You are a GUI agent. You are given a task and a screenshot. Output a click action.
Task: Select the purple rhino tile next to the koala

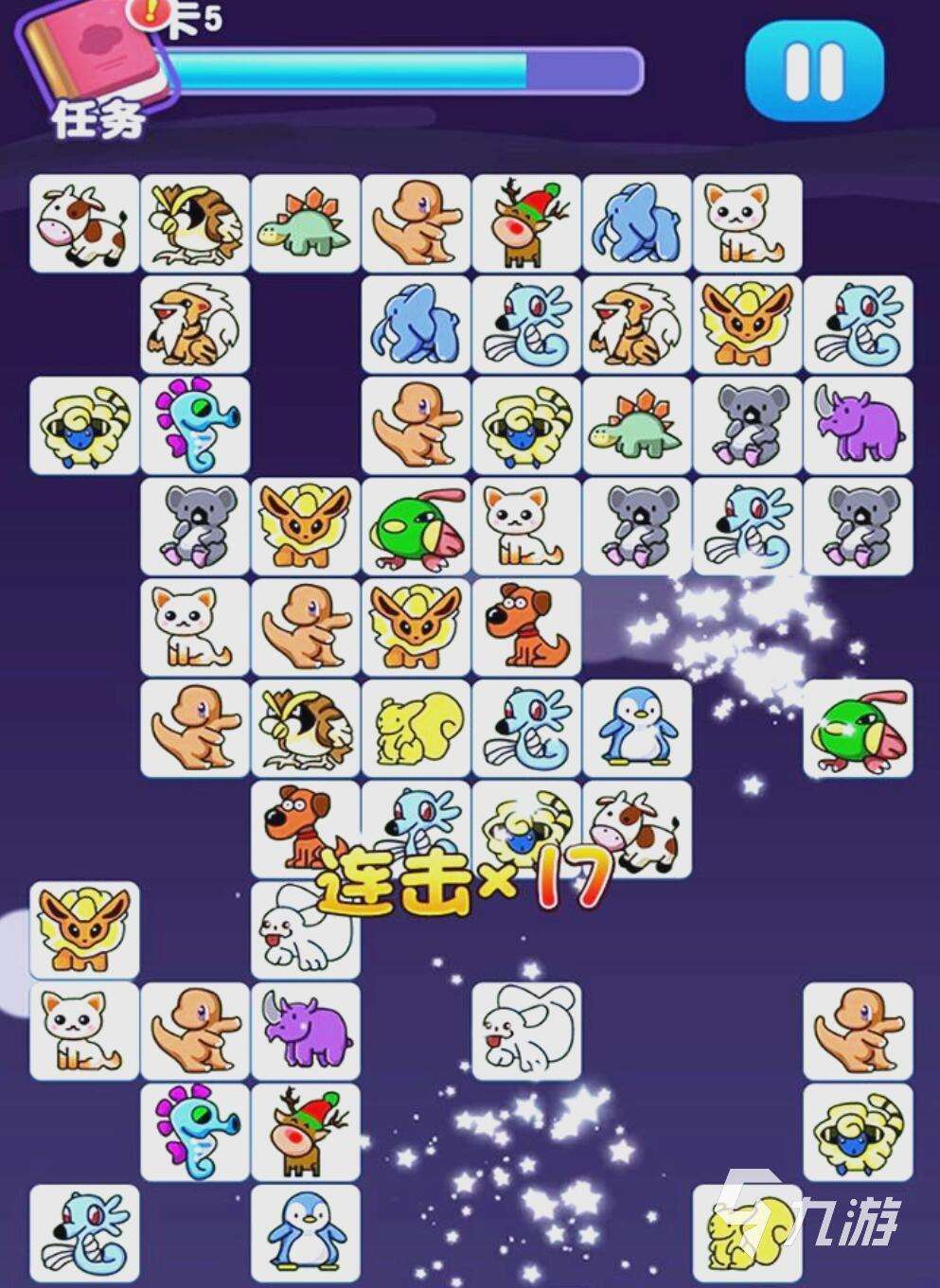[x=858, y=425]
